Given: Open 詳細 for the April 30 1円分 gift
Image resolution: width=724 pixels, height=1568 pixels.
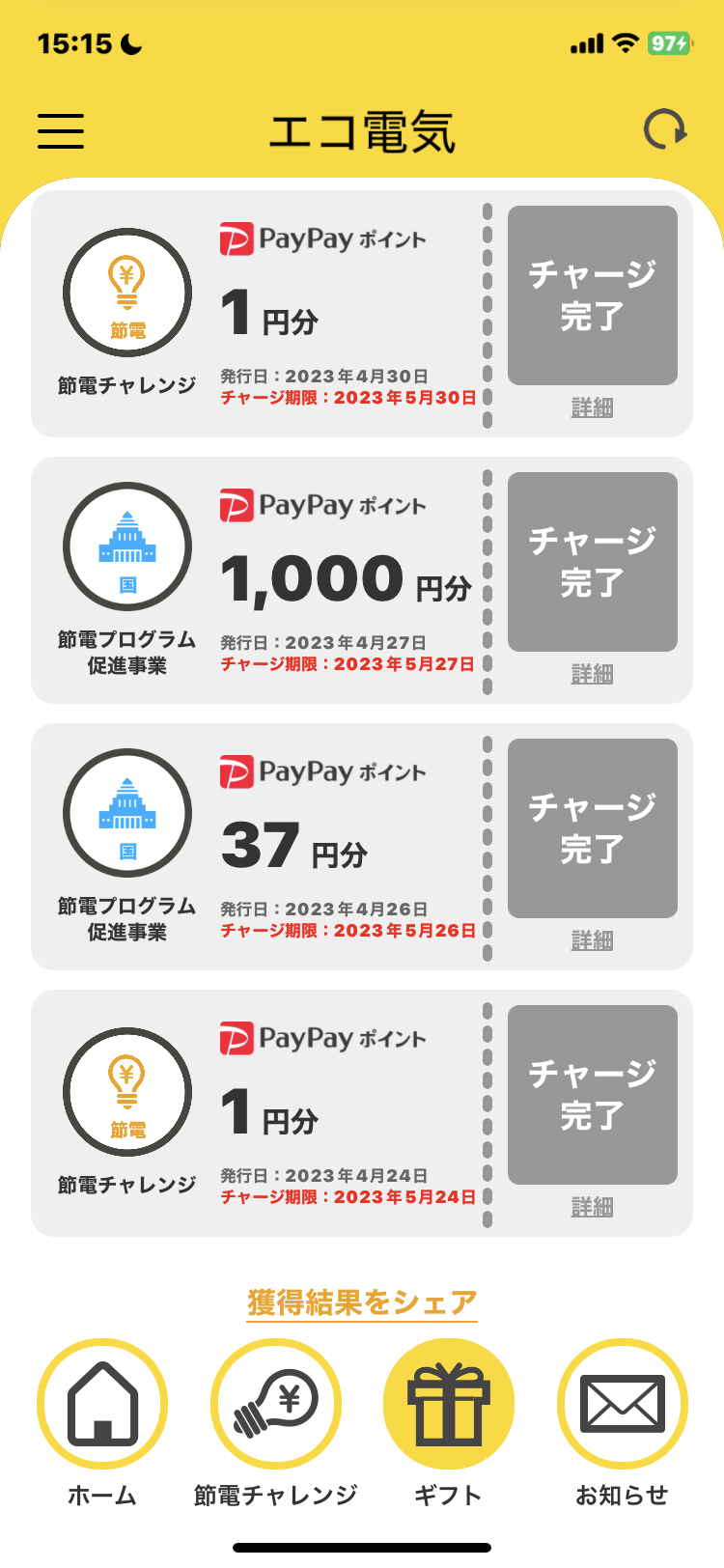Looking at the screenshot, I should tap(592, 407).
